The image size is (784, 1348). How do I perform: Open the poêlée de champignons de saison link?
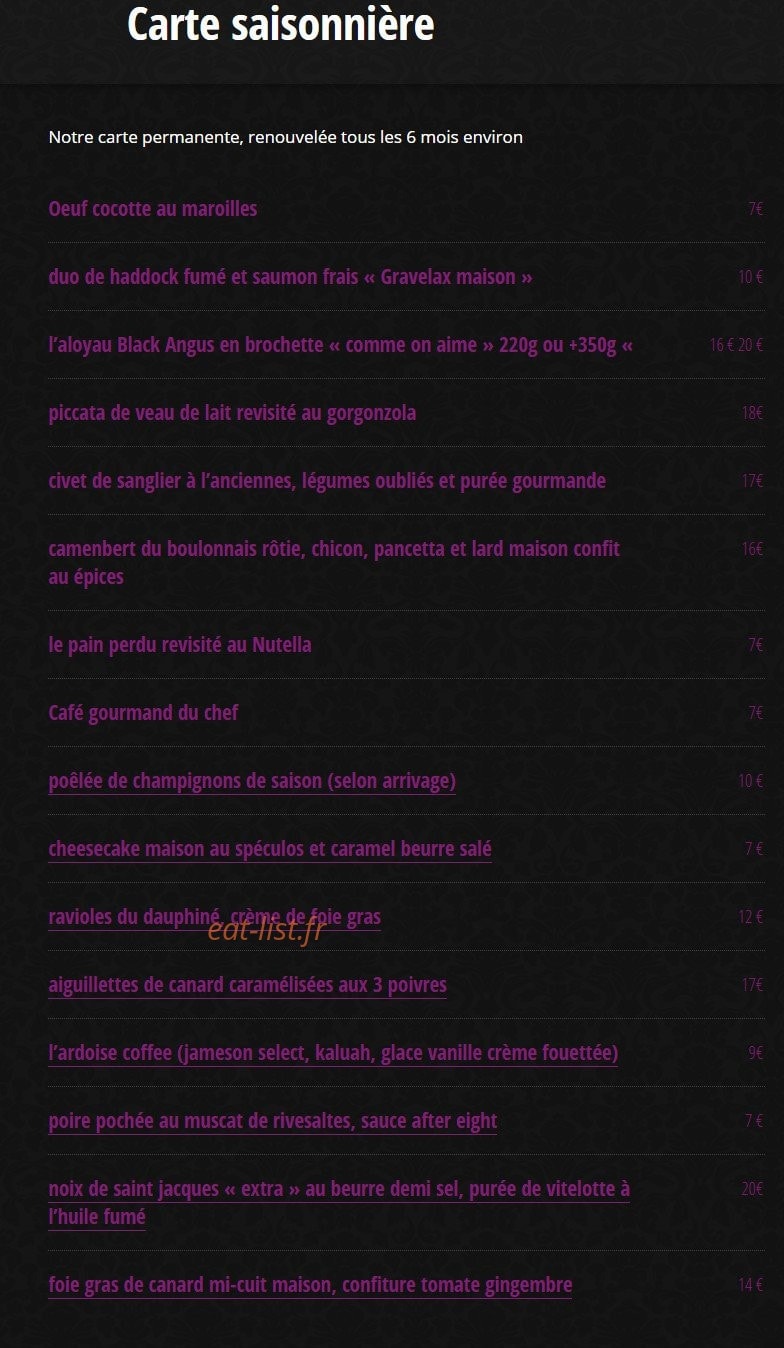(x=252, y=781)
